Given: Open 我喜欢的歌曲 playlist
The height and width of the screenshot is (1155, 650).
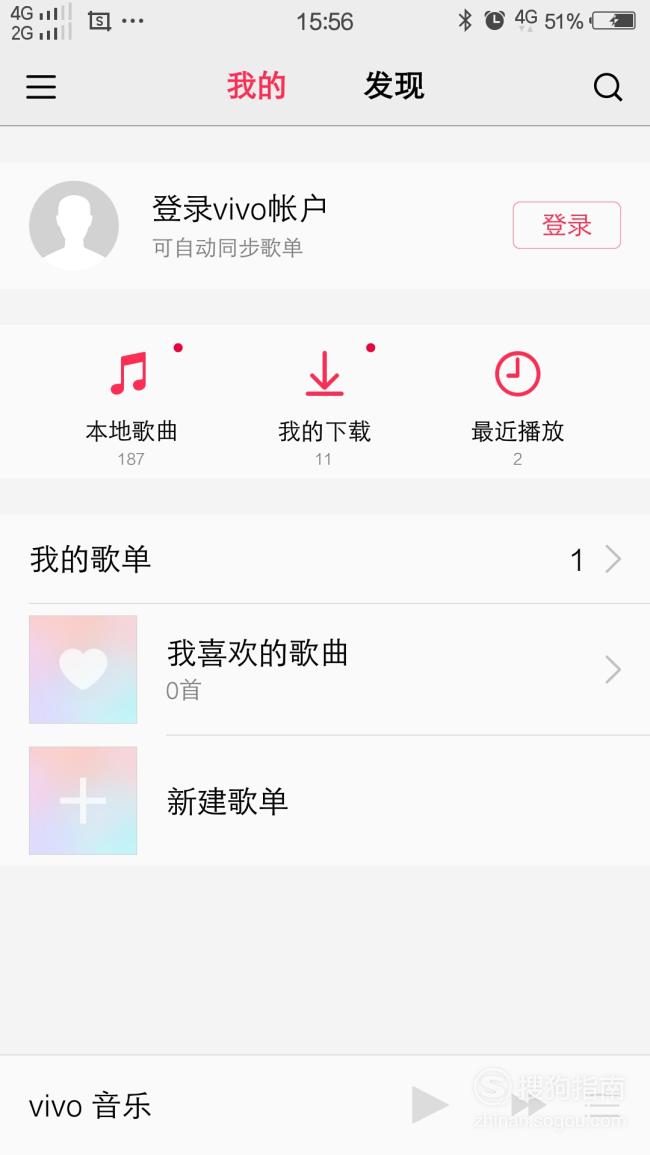Looking at the screenshot, I should click(x=325, y=670).
